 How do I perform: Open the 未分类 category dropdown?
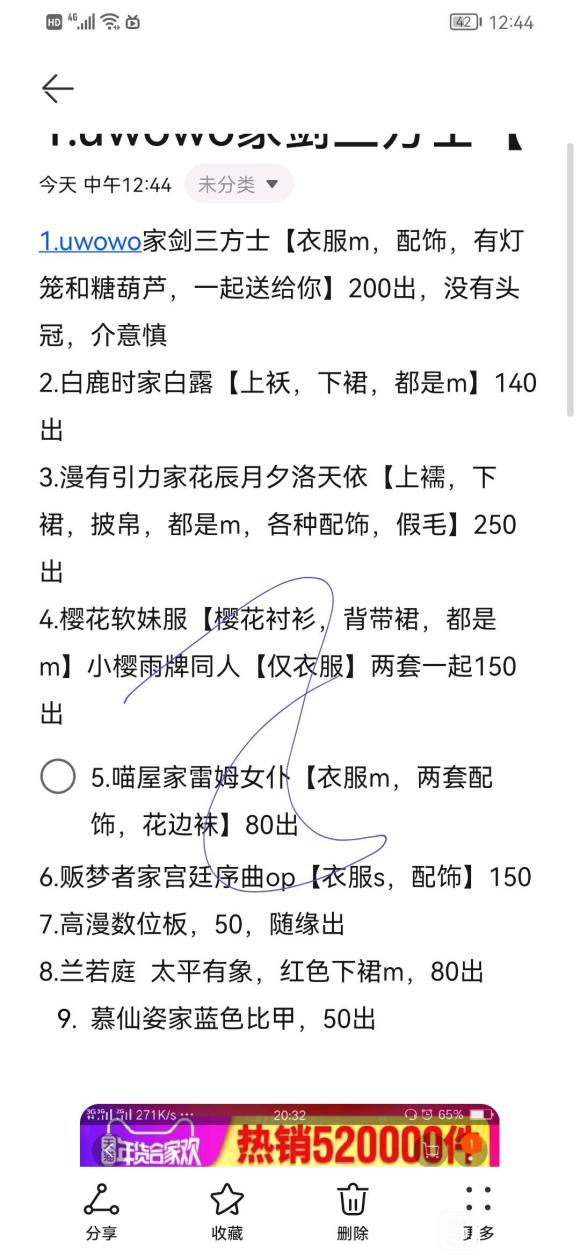tap(239, 184)
